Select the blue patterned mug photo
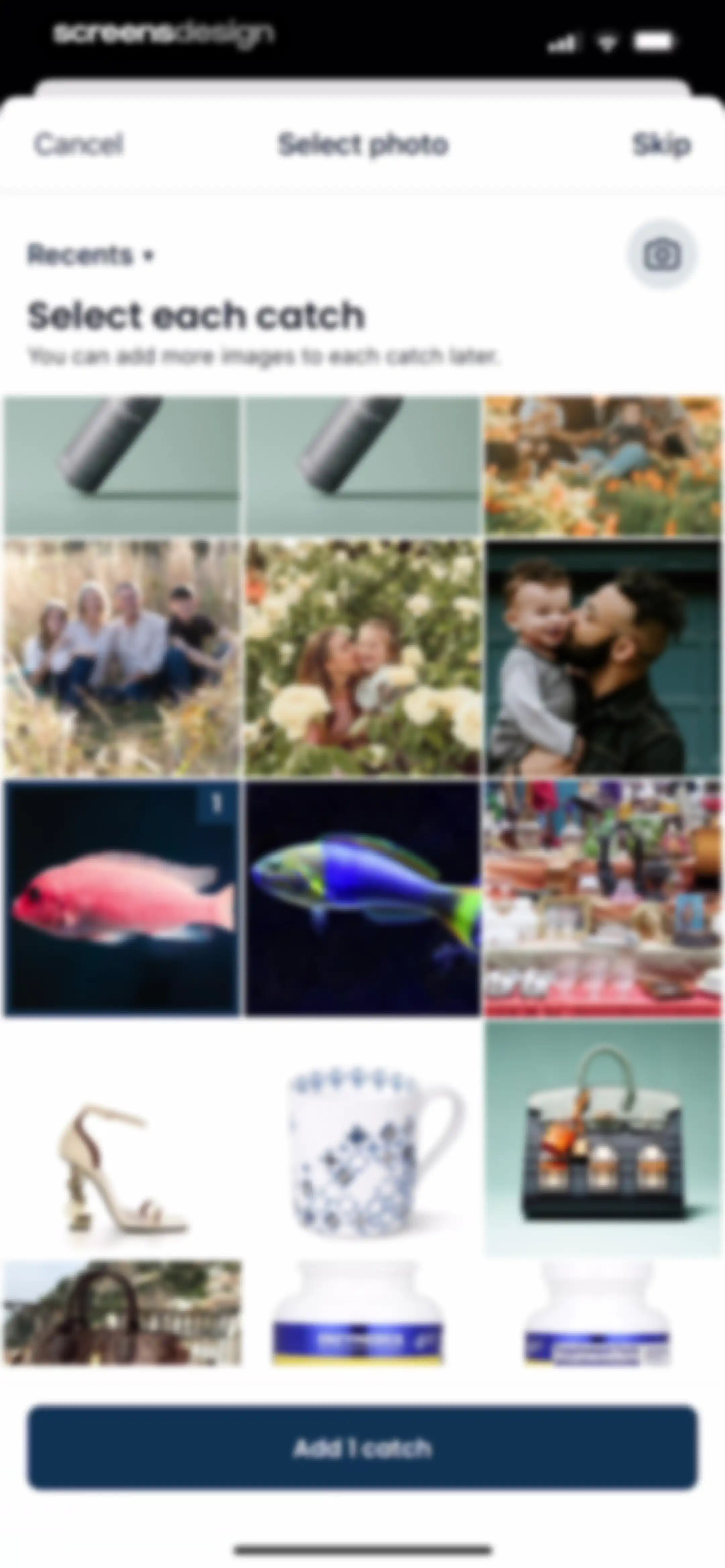Viewport: 725px width, 1568px height. point(363,1139)
